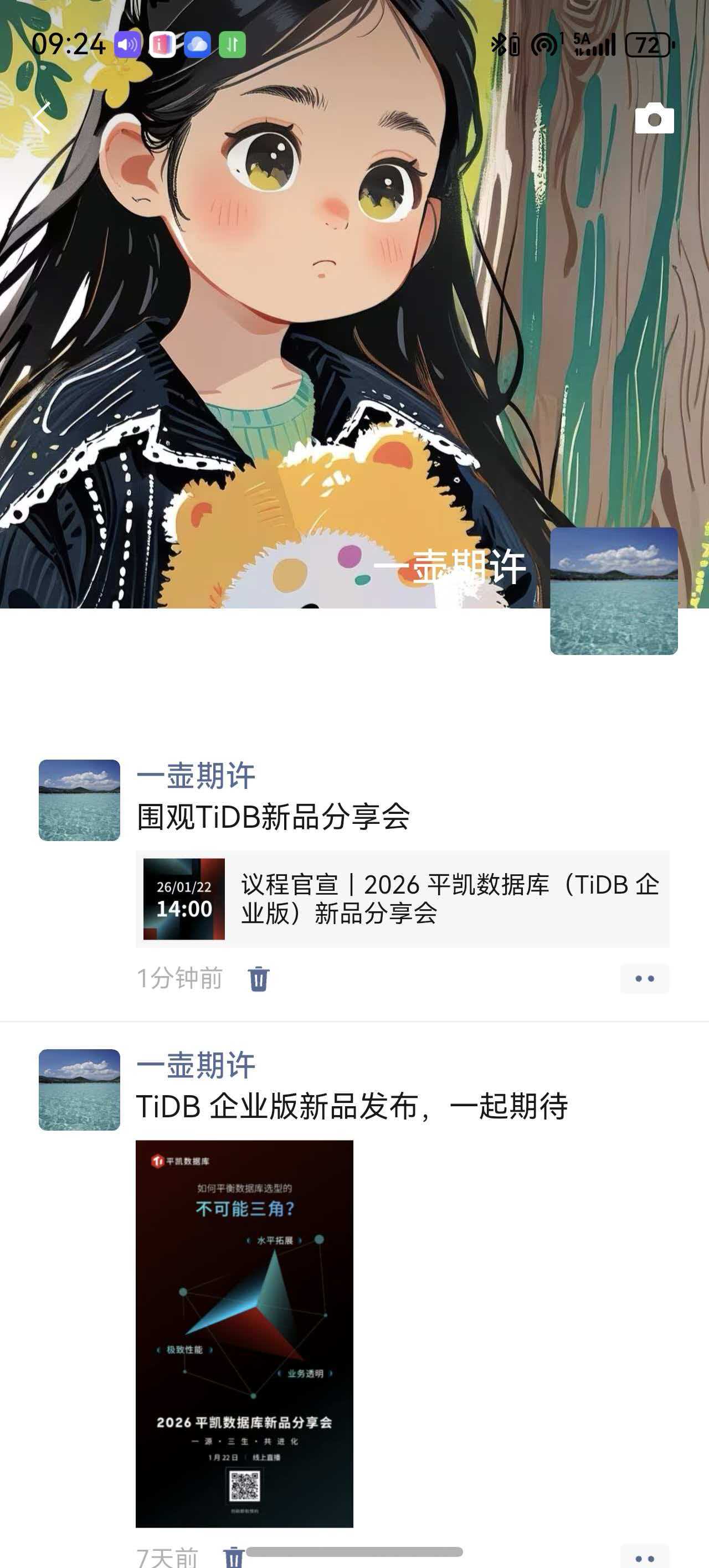
Task: Open 一壶期许's name above 围观TiDB新品分享会
Action: tap(196, 776)
